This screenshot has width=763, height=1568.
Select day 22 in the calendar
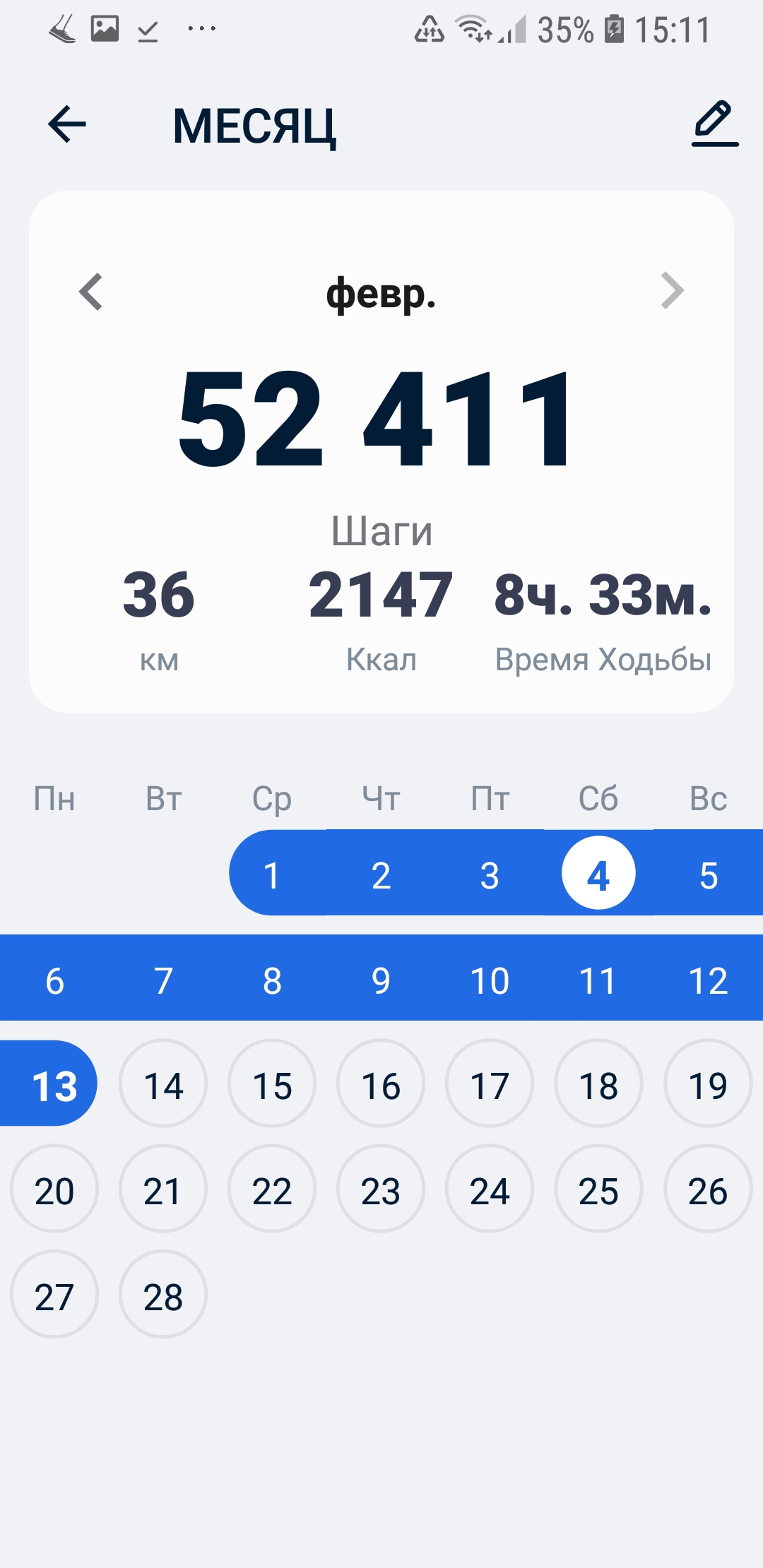(x=272, y=1190)
